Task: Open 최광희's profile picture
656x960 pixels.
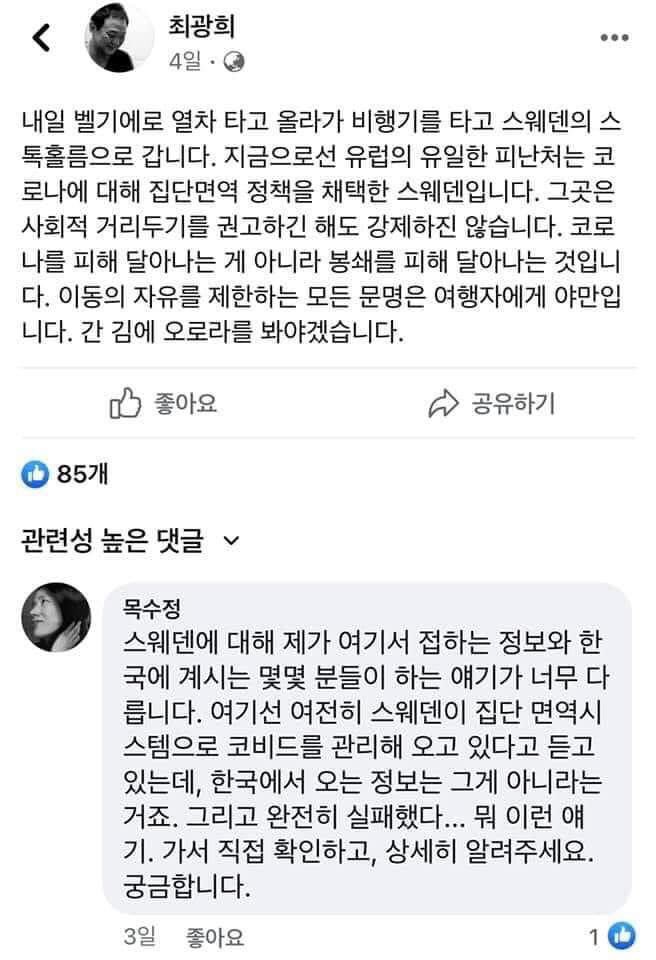Action: point(121,38)
